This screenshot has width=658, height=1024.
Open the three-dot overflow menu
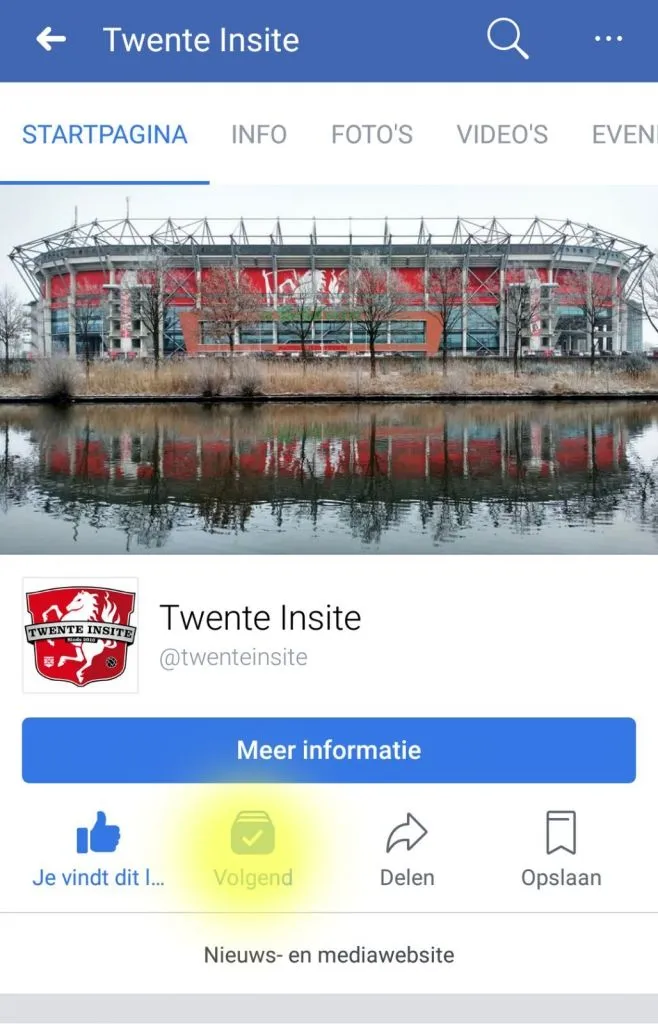[x=608, y=40]
